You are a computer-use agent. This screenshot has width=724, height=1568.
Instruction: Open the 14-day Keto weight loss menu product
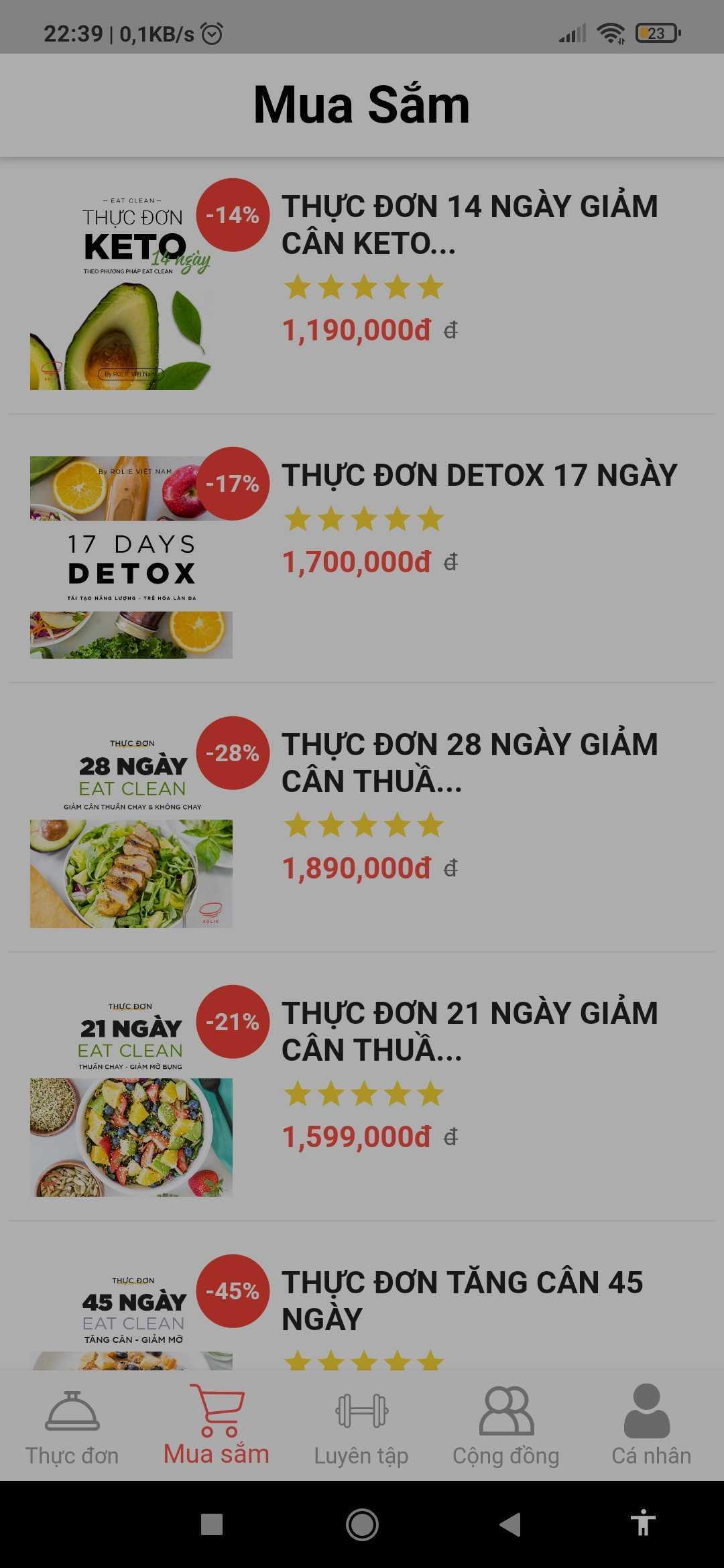click(x=362, y=285)
